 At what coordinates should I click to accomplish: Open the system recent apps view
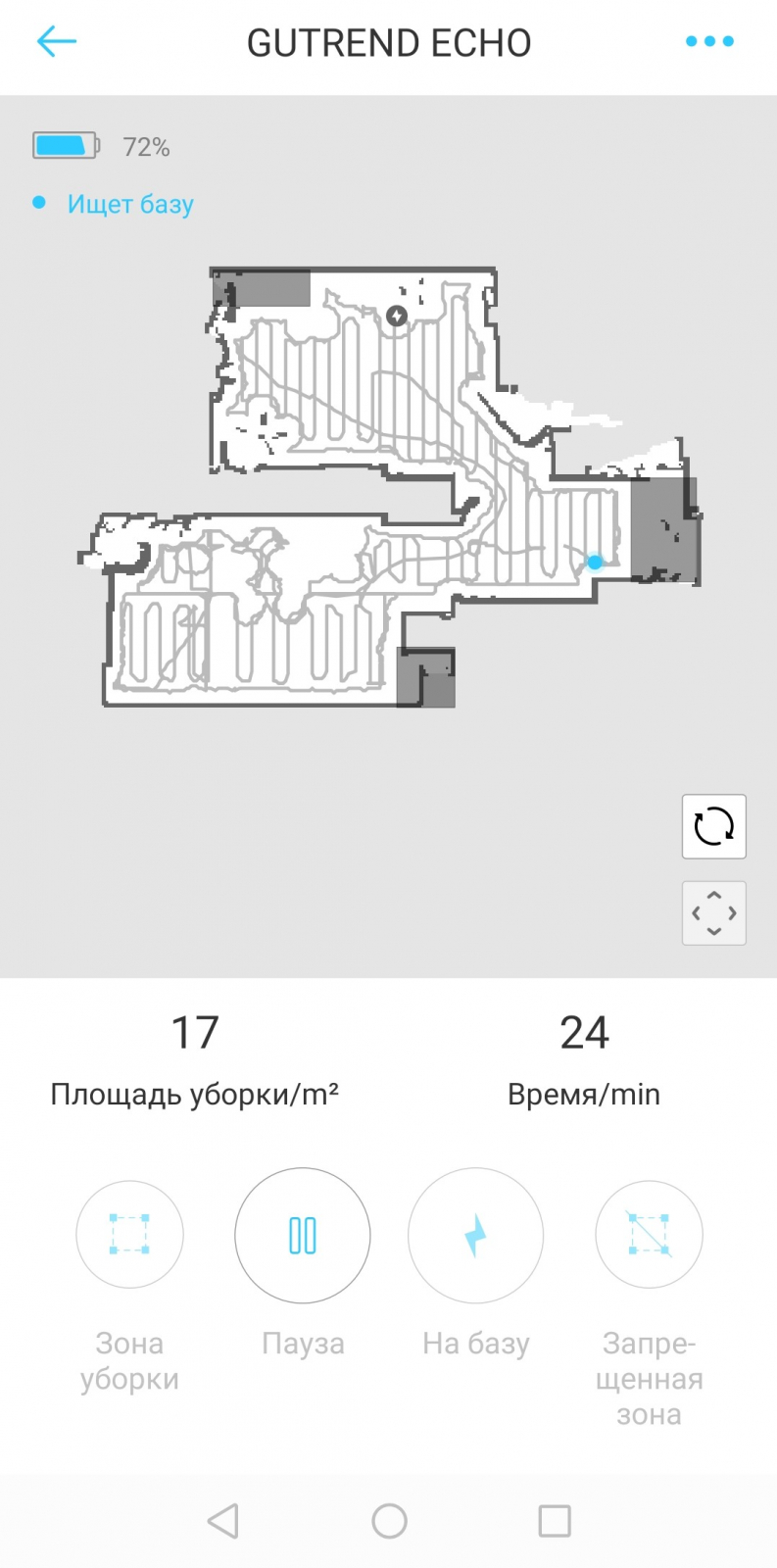click(555, 1521)
